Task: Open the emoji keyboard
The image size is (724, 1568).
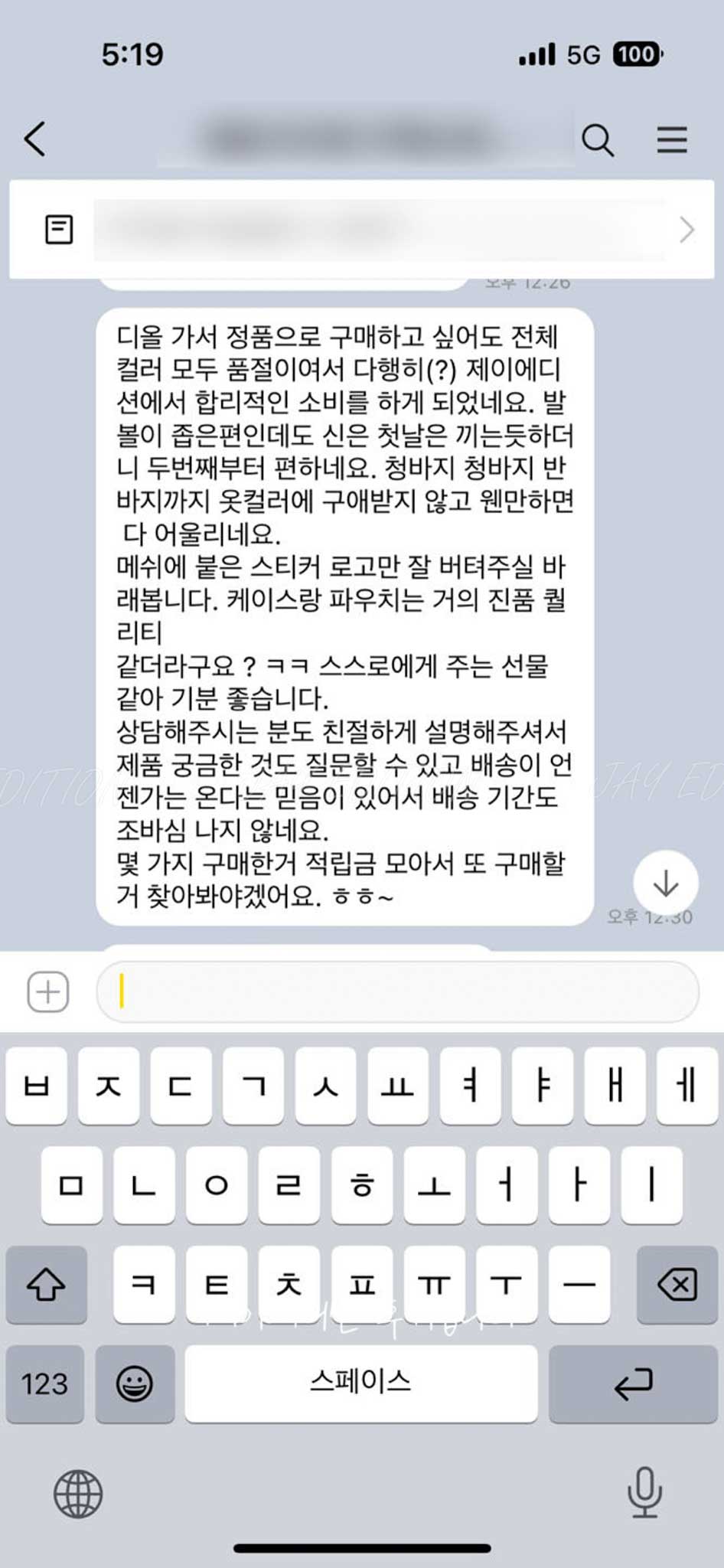Action: (135, 1384)
